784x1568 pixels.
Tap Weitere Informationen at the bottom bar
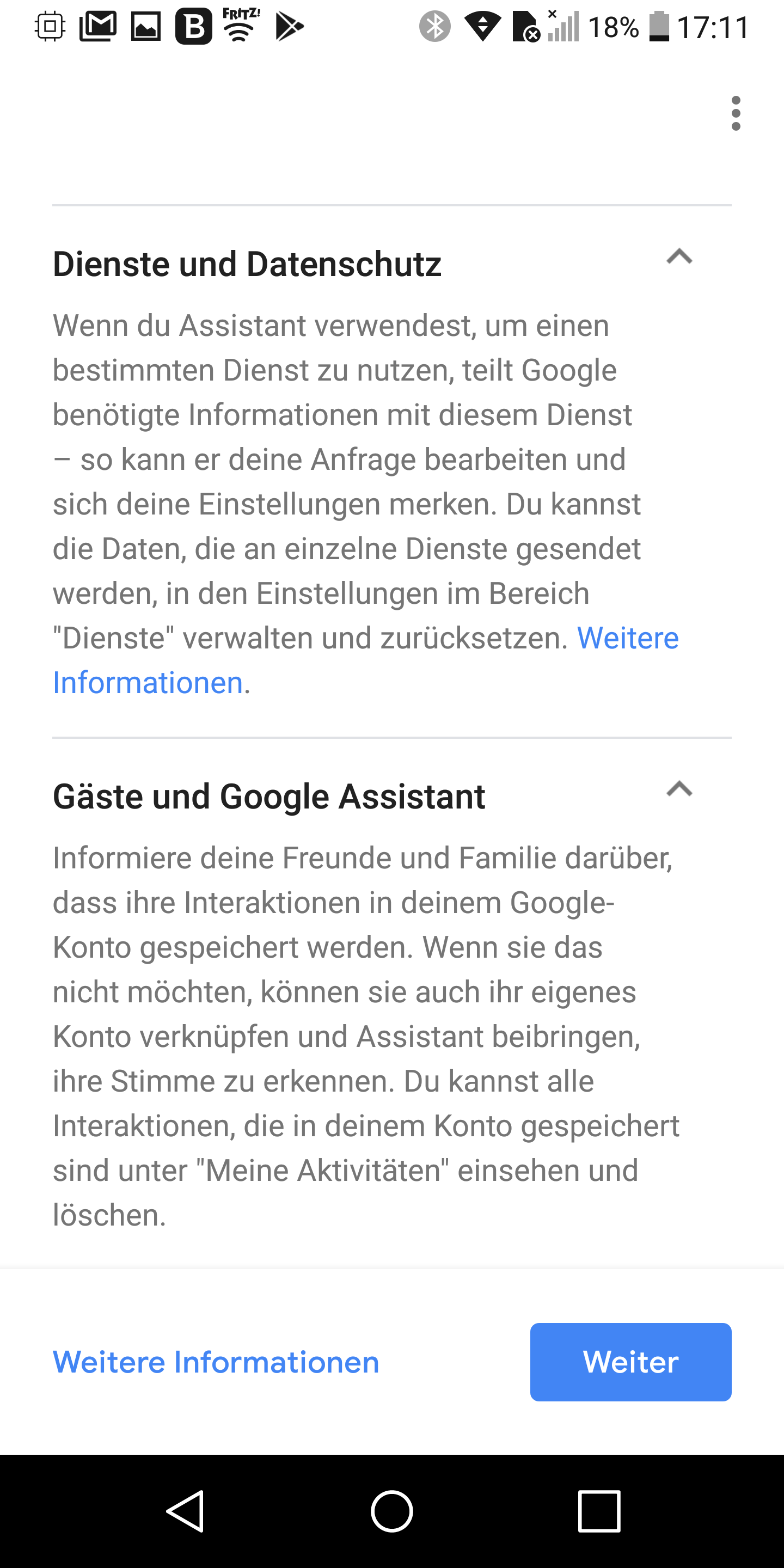pos(216,1362)
